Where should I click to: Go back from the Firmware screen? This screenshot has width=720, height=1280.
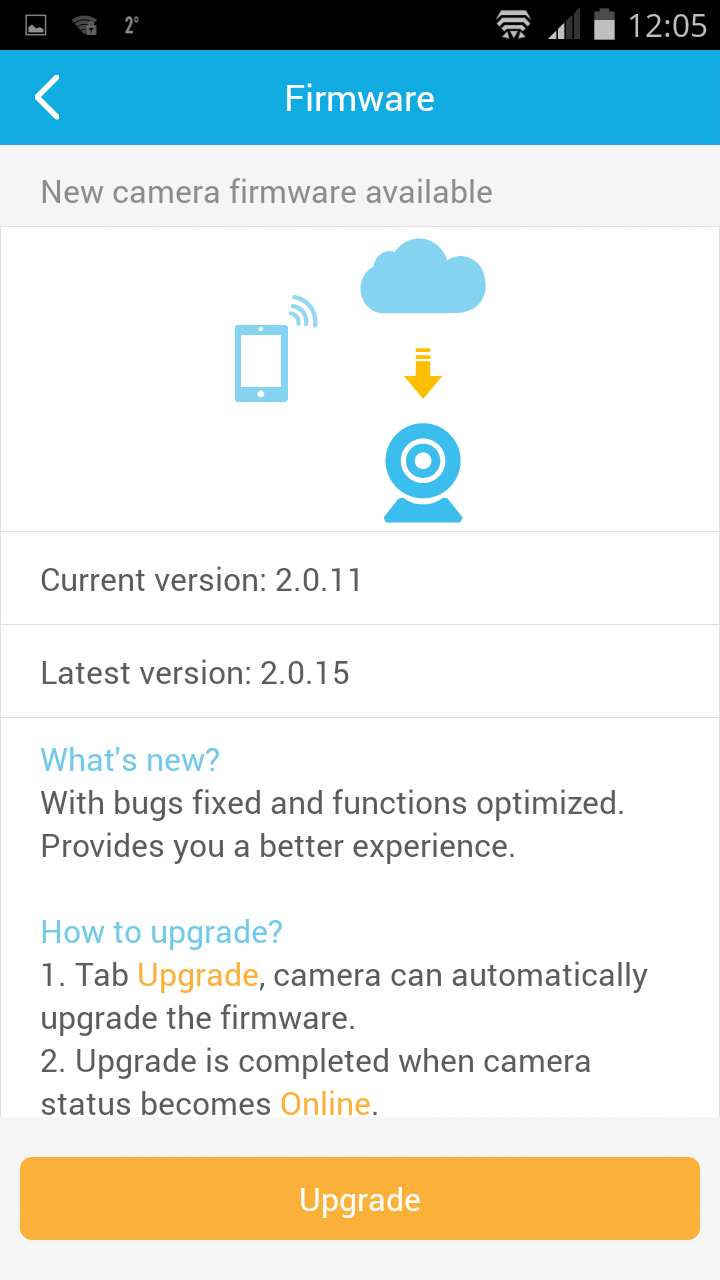47,98
